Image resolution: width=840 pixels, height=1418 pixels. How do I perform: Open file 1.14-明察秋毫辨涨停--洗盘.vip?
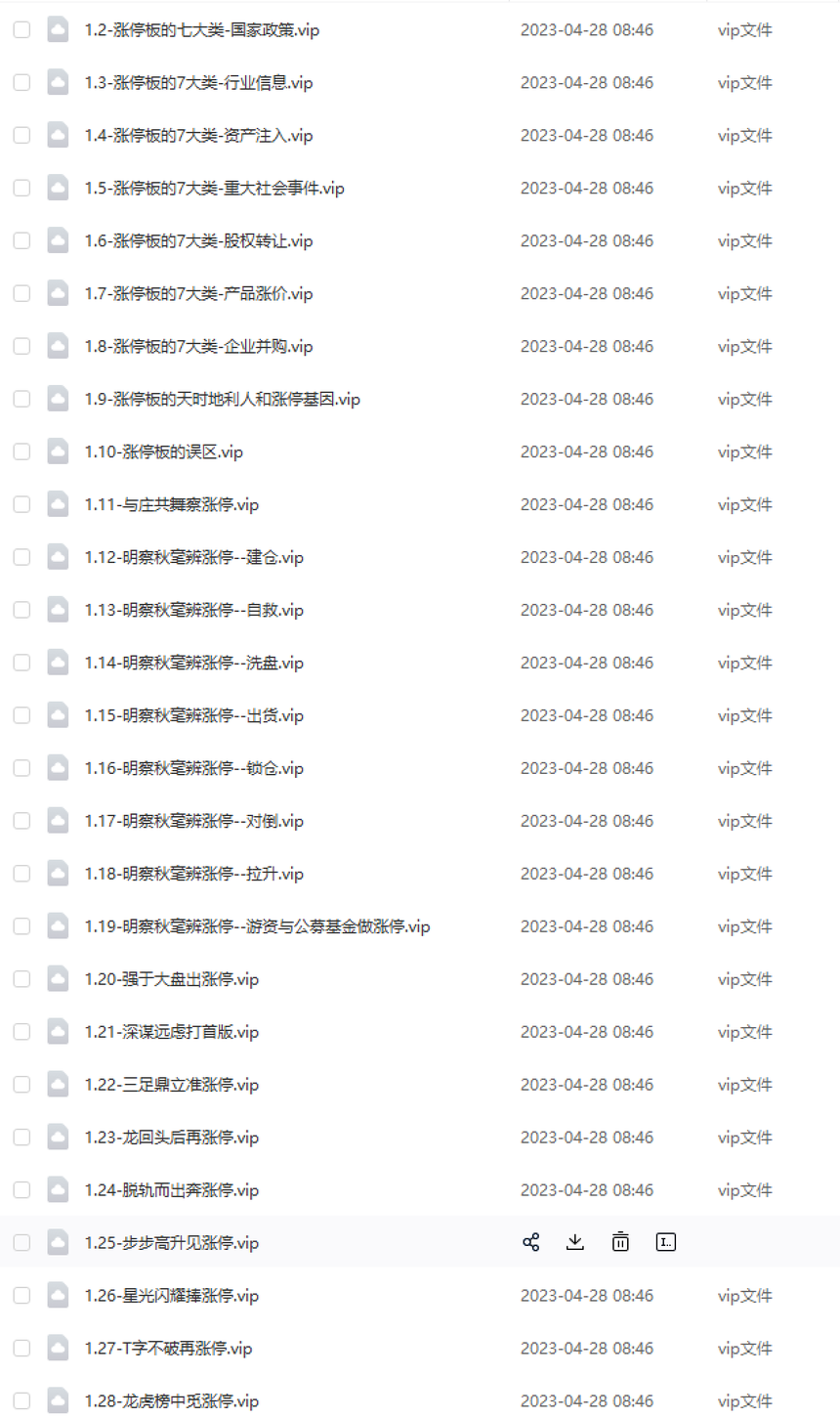[193, 664]
